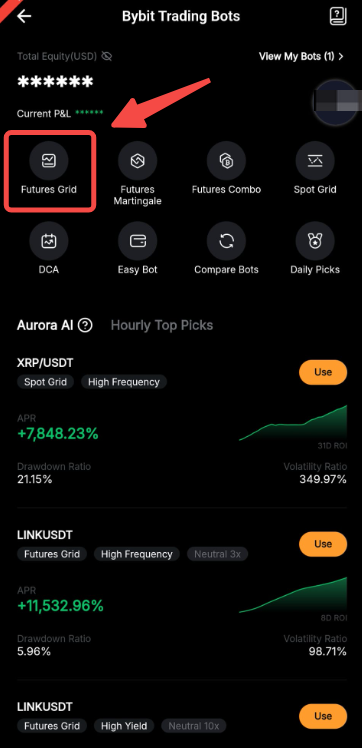Switch to the Aurora AI tab
This screenshot has width=362, height=748.
[45, 325]
